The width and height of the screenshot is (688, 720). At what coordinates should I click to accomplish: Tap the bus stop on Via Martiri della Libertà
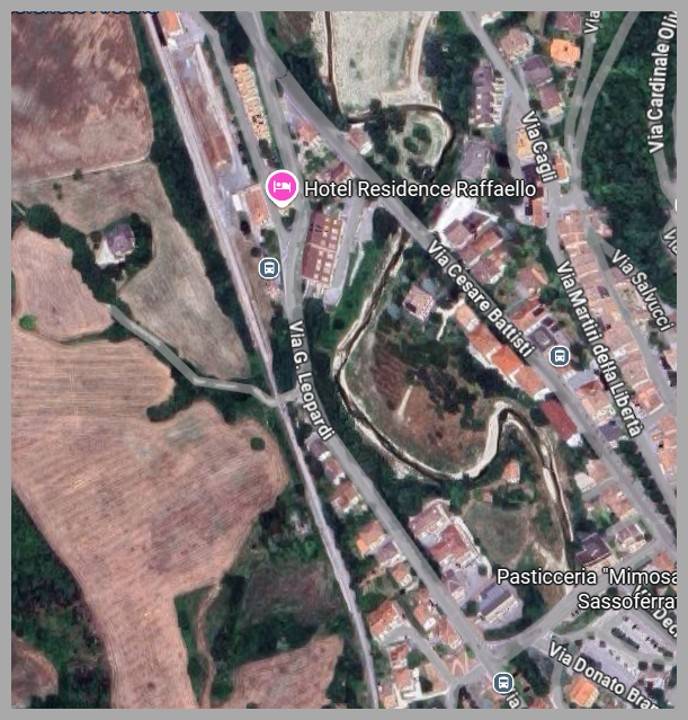[x=561, y=354]
